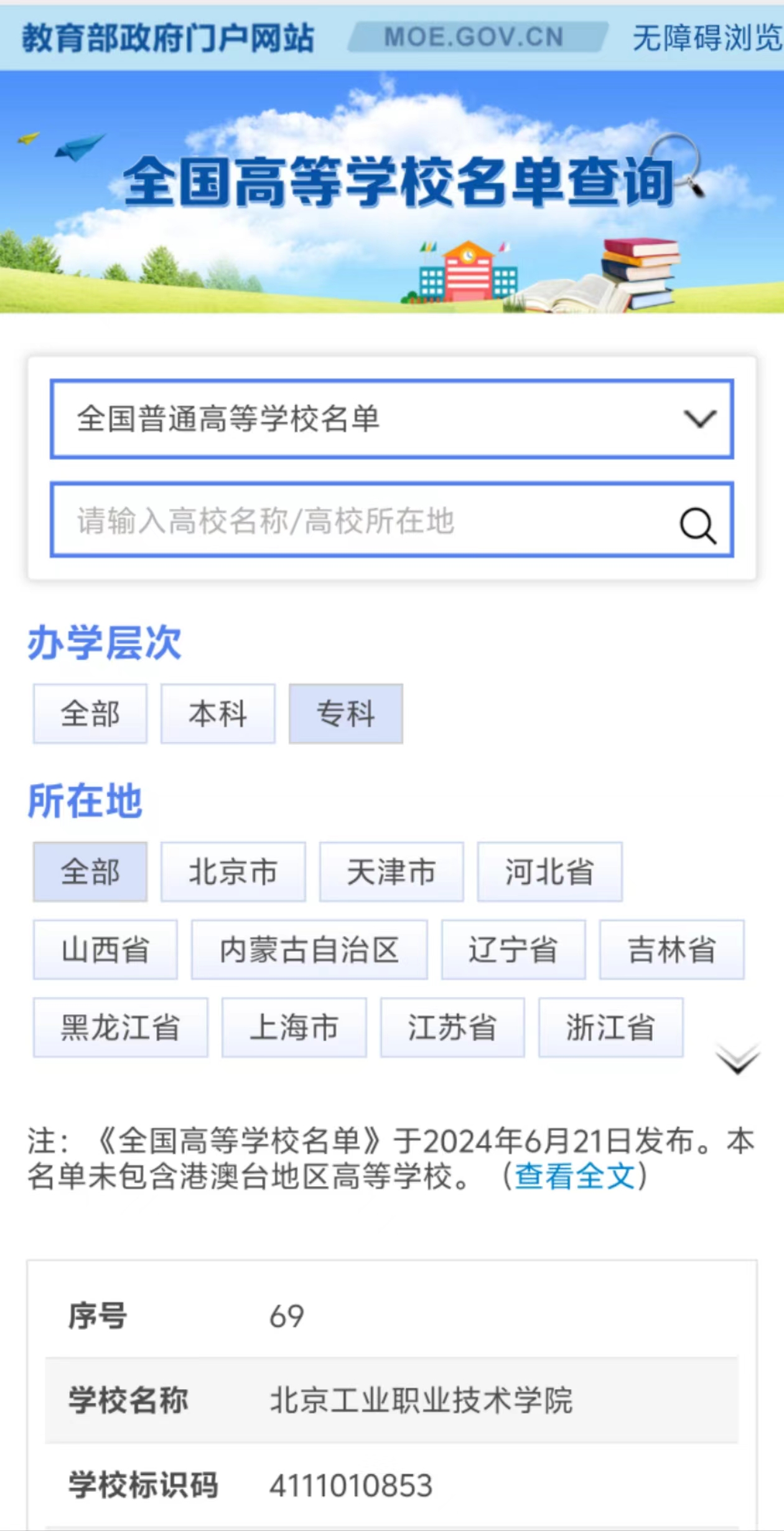
Task: Select 黑龙江省 region
Action: pyautogui.click(x=120, y=1028)
